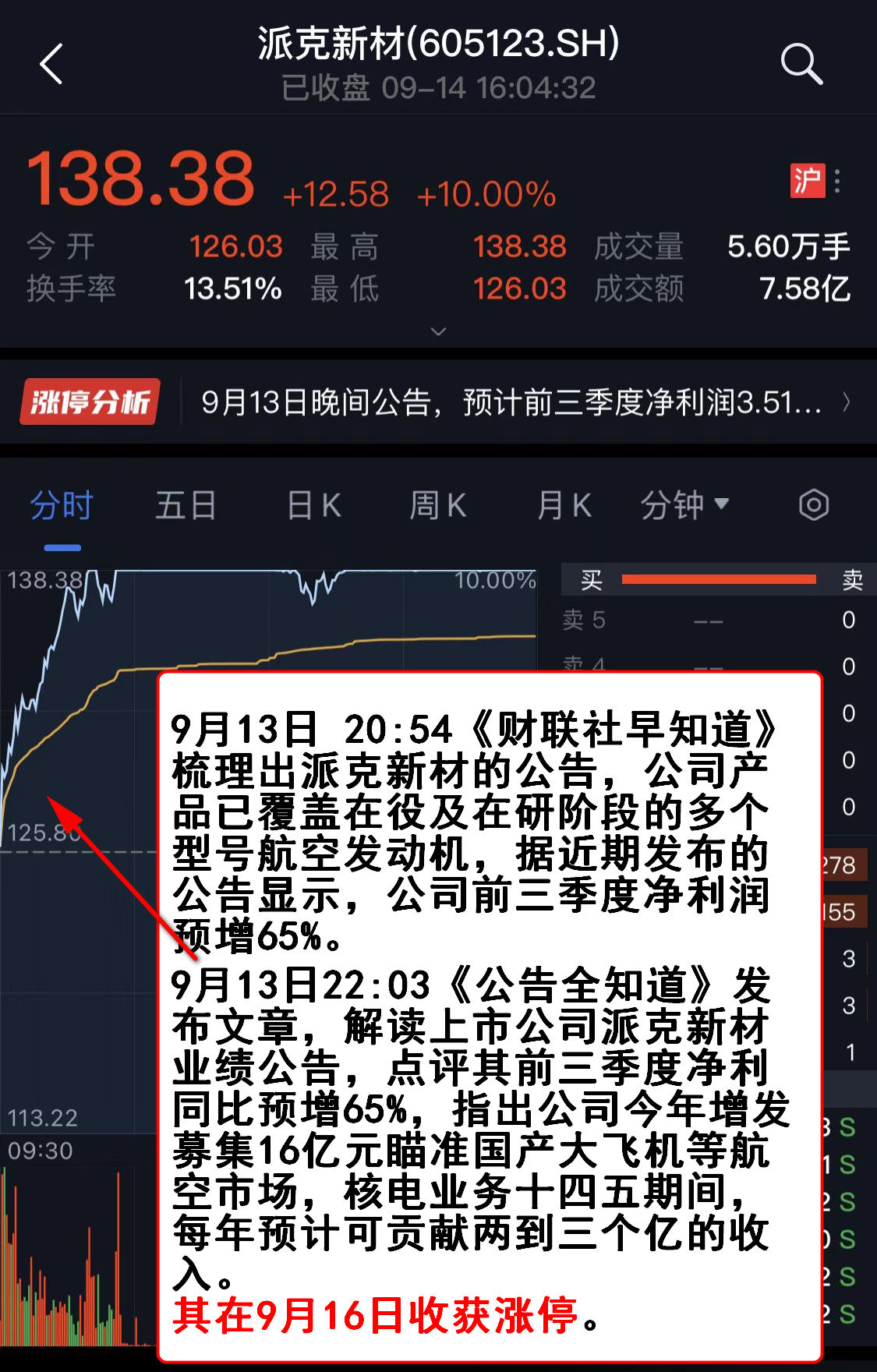The height and width of the screenshot is (1372, 877).
Task: Switch to the 分时 chart tab
Action: pos(62,506)
